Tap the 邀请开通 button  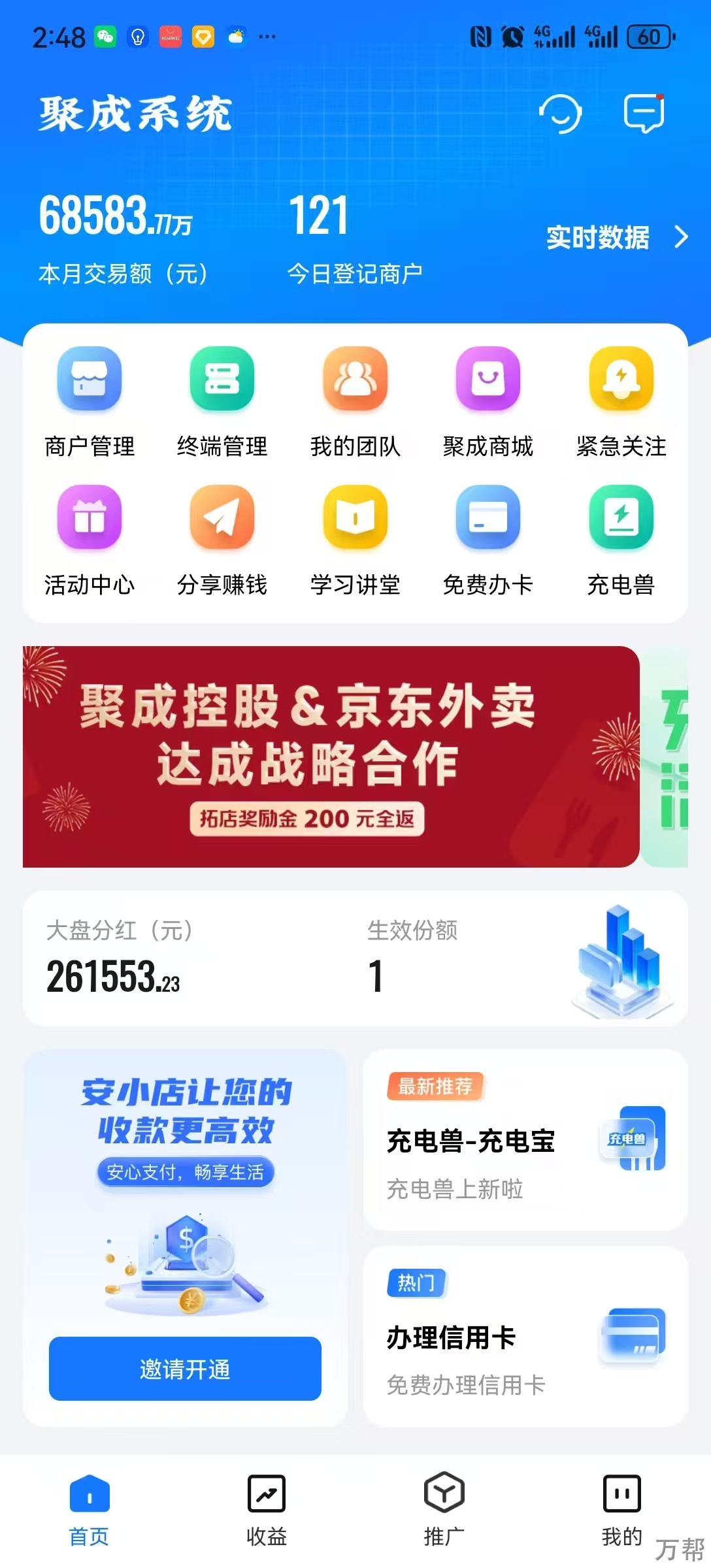185,1369
